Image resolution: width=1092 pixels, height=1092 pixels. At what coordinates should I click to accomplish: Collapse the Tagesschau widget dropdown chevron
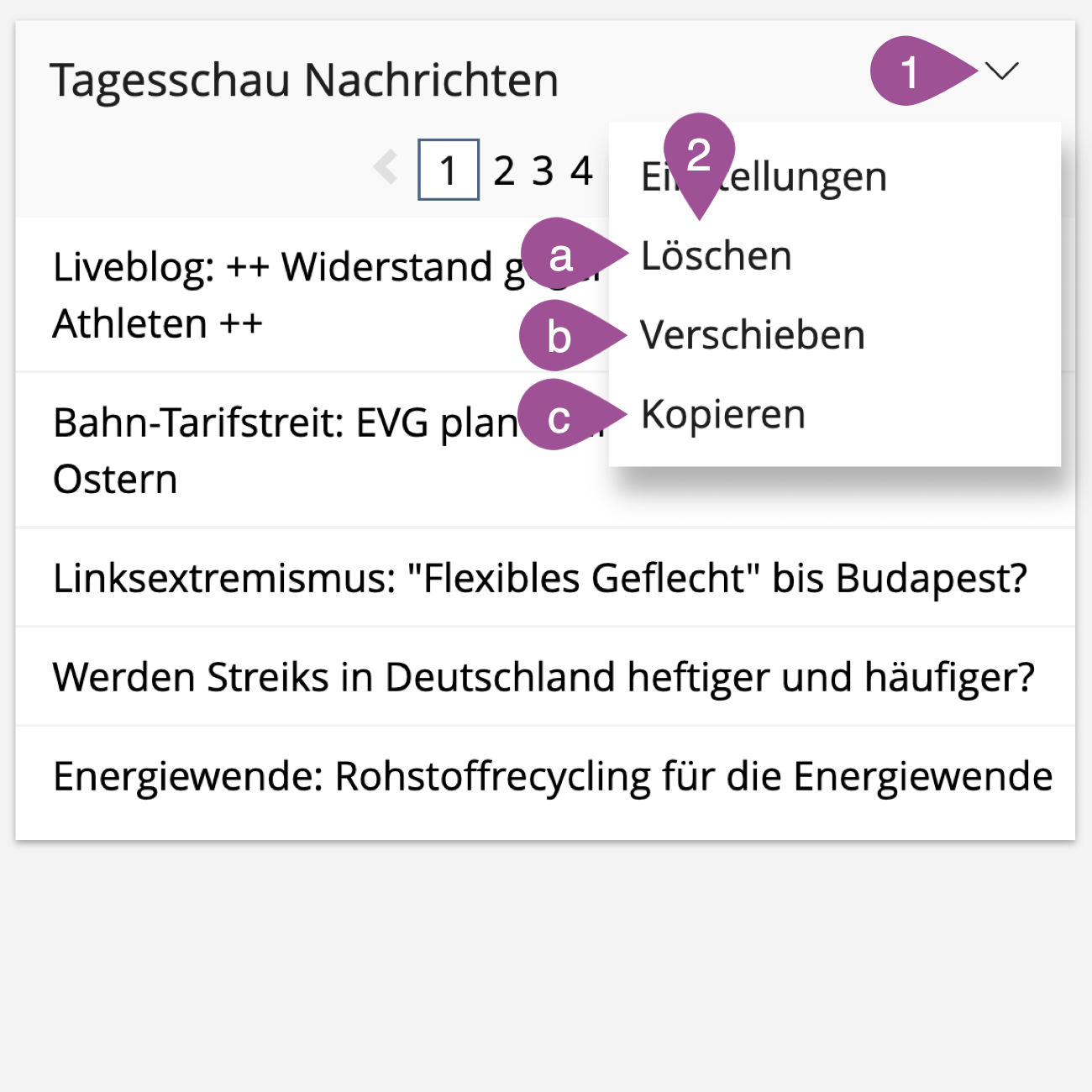(1001, 71)
